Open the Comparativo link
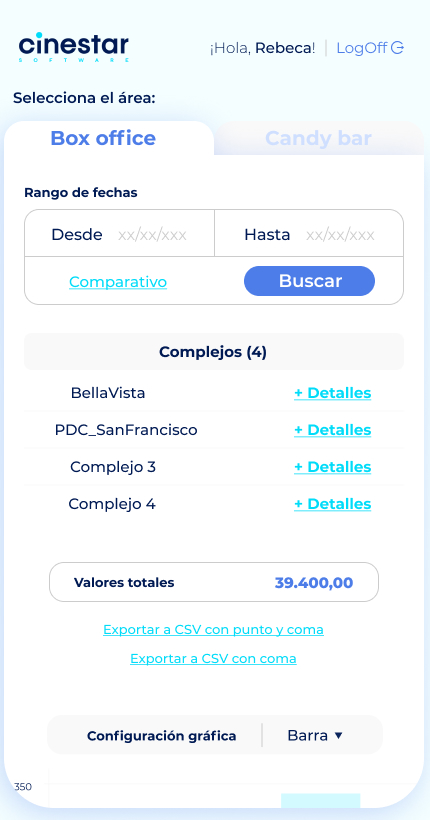The height and width of the screenshot is (820, 430). pyautogui.click(x=118, y=282)
